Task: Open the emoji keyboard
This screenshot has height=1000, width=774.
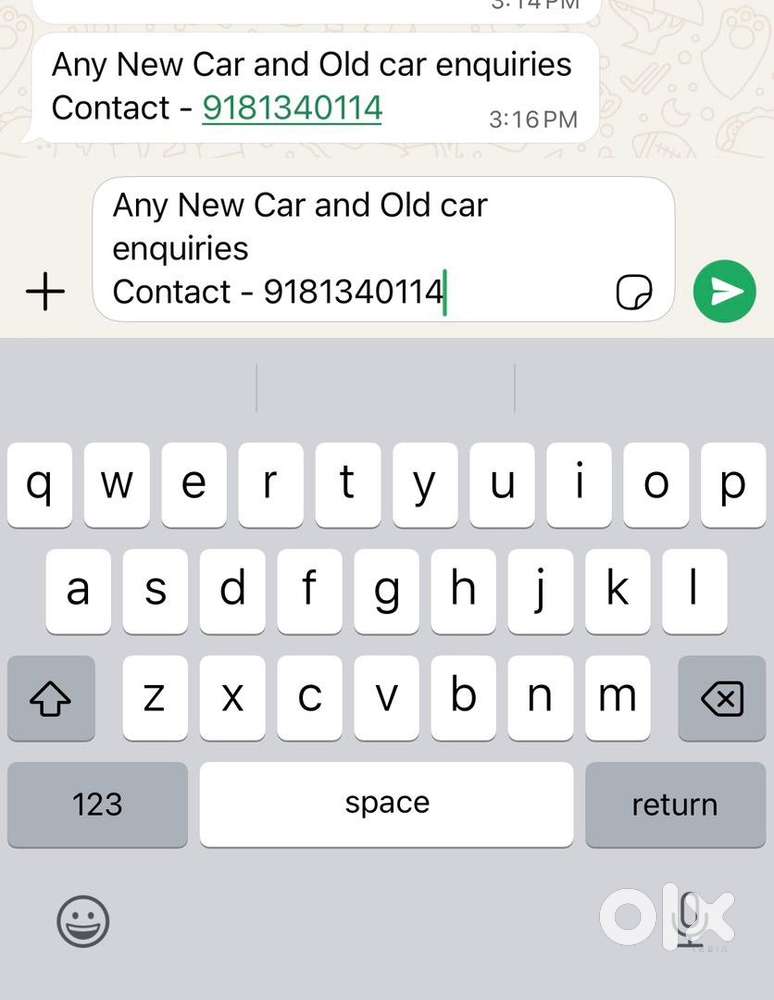Action: (83, 921)
